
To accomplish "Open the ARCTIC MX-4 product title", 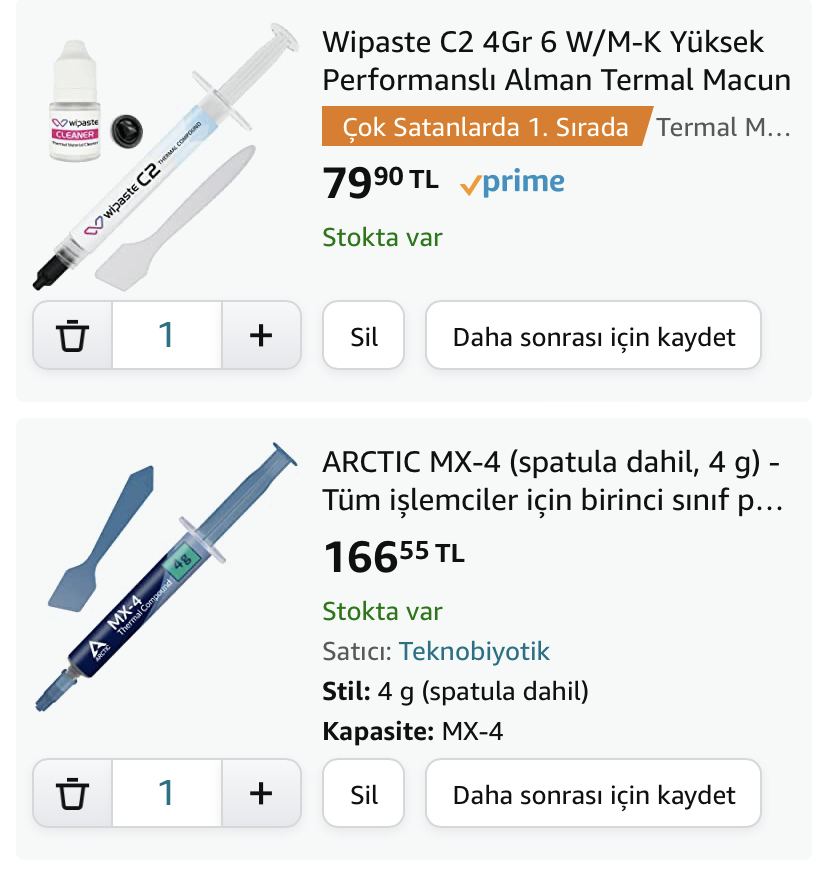I will pos(552,482).
